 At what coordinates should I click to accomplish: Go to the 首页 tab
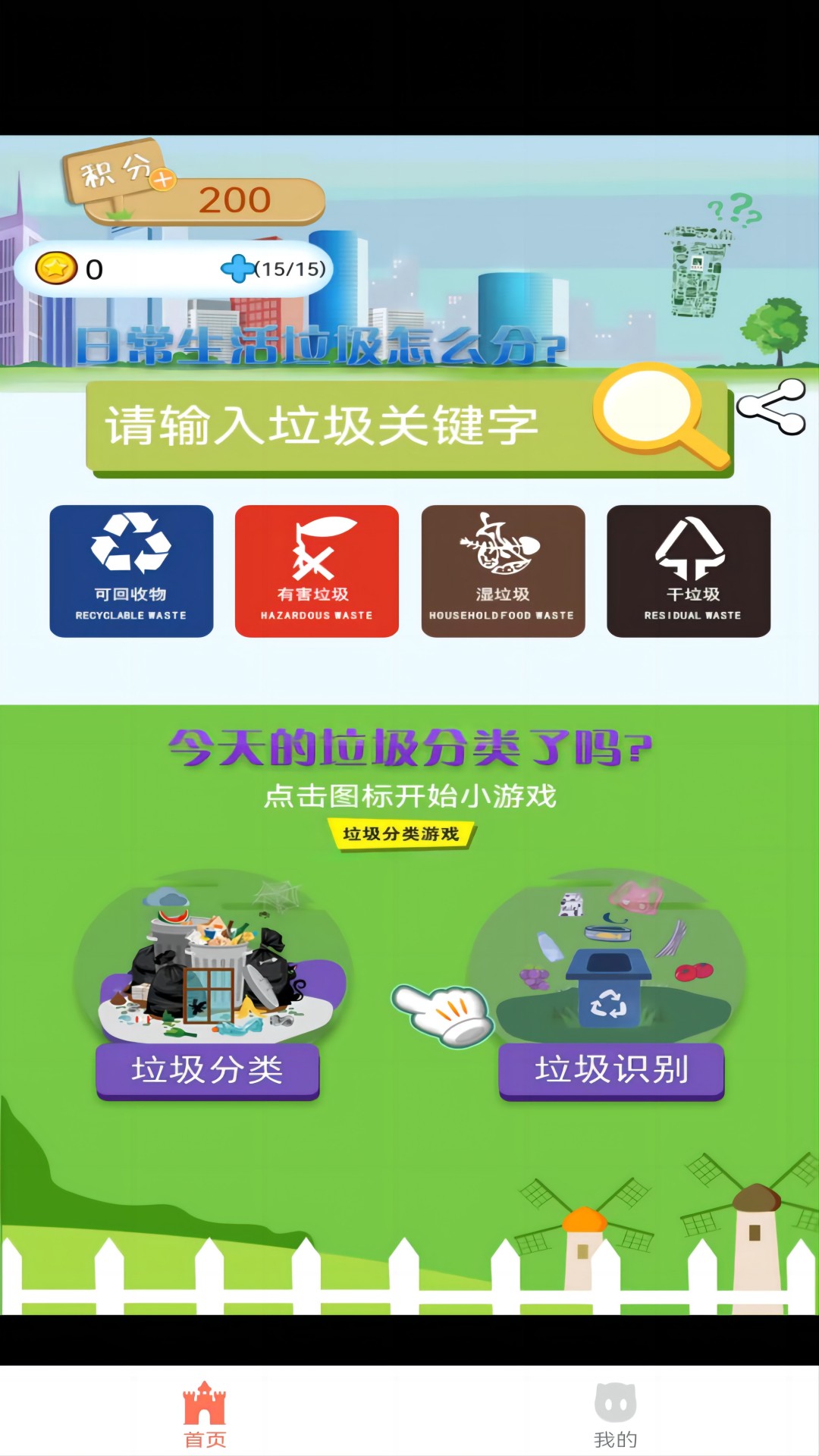[x=205, y=1414]
